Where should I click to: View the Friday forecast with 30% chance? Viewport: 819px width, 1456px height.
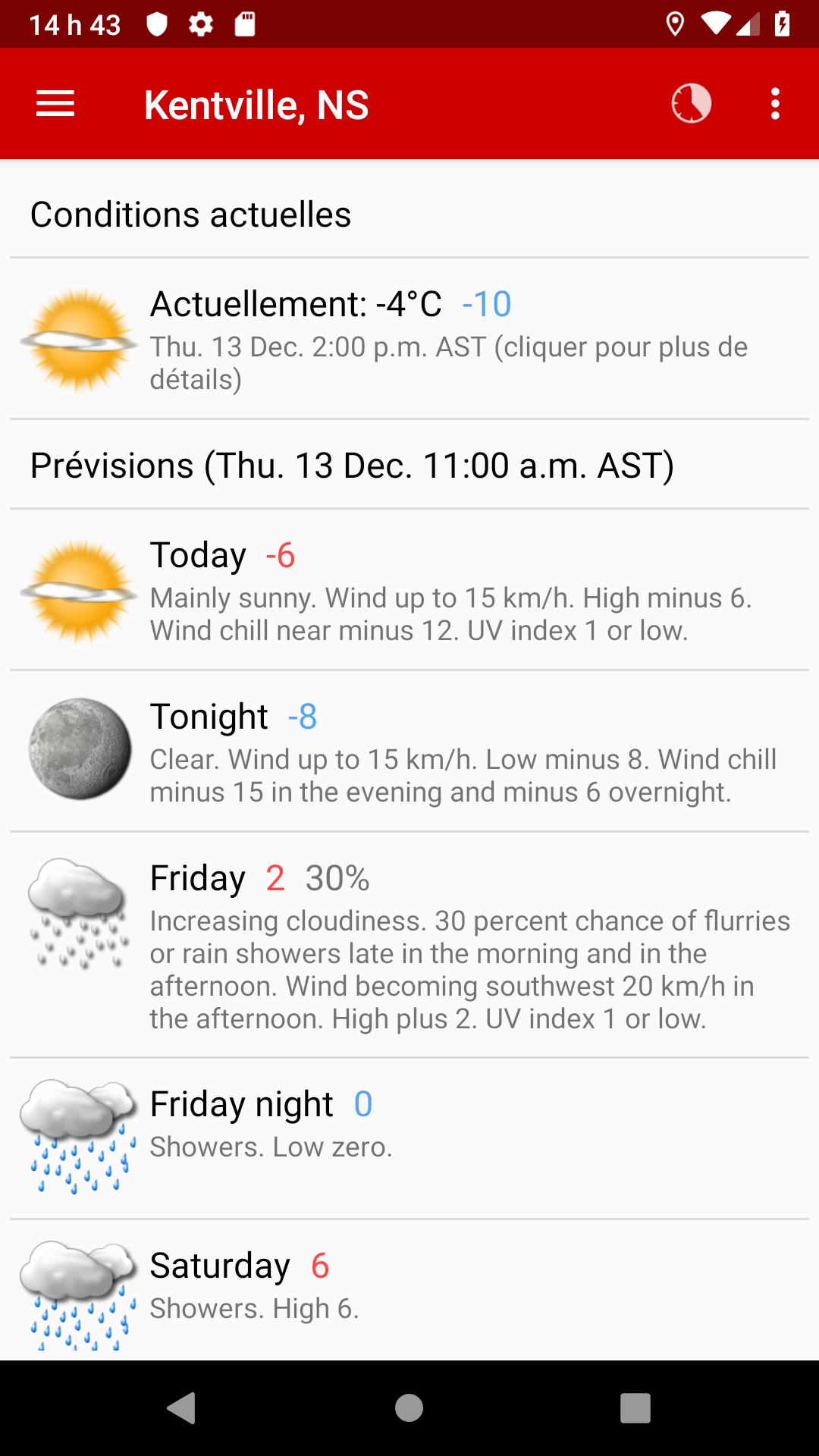pos(409,945)
